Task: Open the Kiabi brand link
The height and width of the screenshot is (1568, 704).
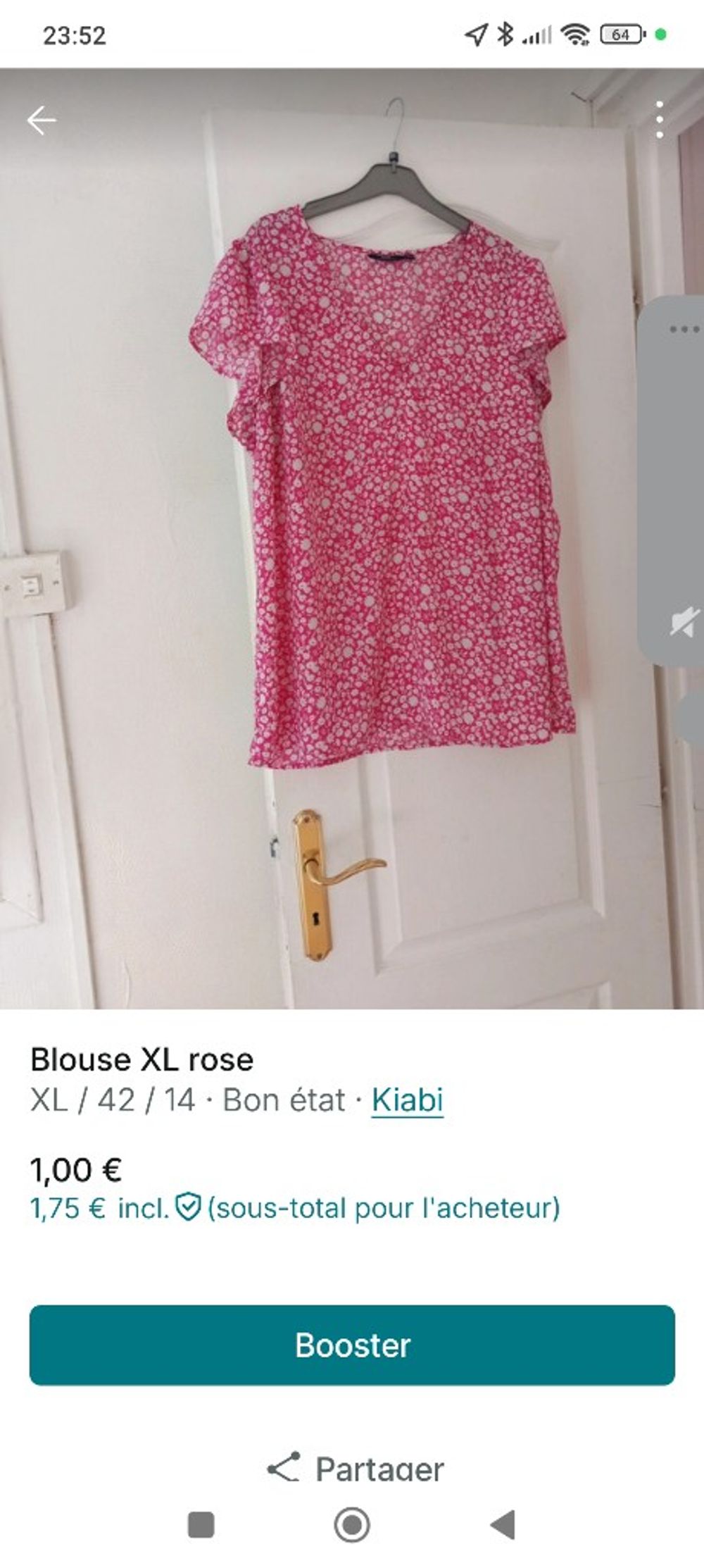Action: [407, 1100]
